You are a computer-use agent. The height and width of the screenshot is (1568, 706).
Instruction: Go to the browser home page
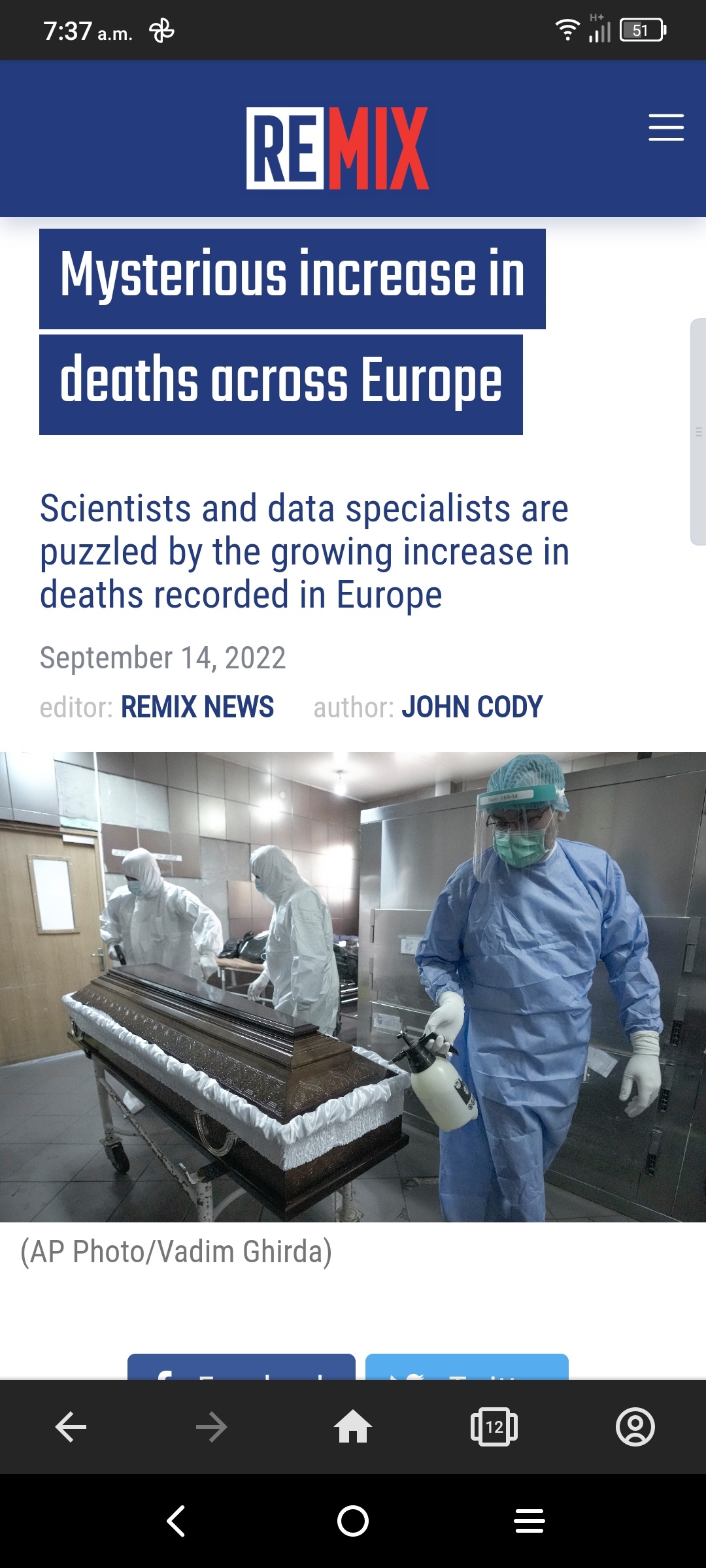(x=353, y=1427)
